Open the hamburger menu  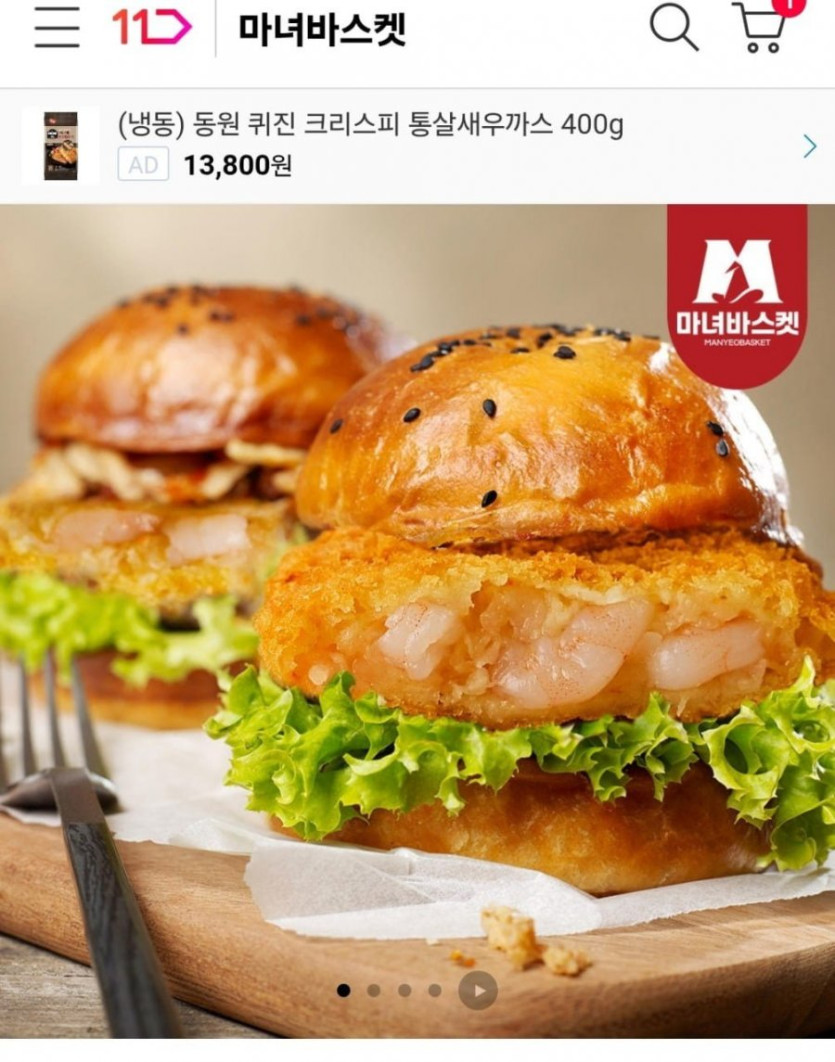tap(57, 28)
